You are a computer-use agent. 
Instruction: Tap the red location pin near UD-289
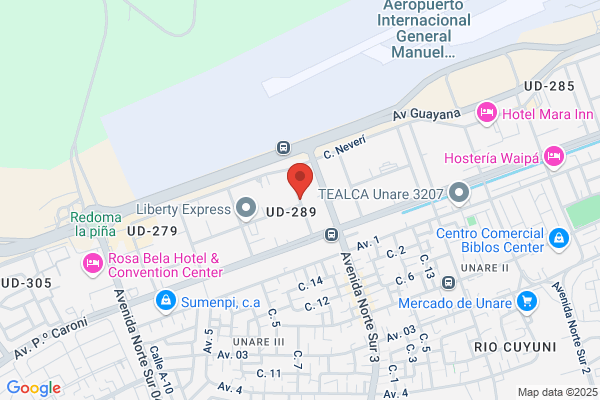(x=300, y=181)
